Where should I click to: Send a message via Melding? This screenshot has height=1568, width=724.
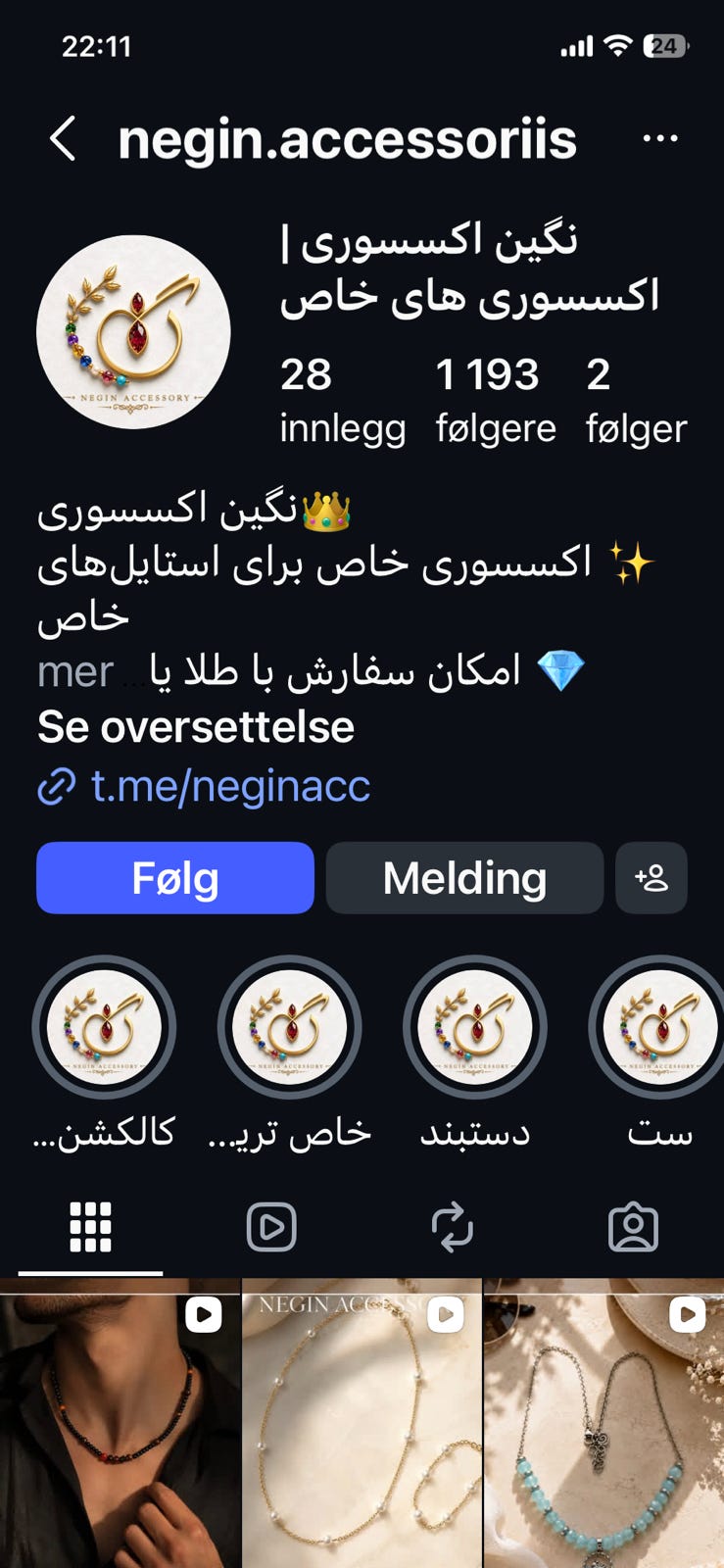pos(464,878)
